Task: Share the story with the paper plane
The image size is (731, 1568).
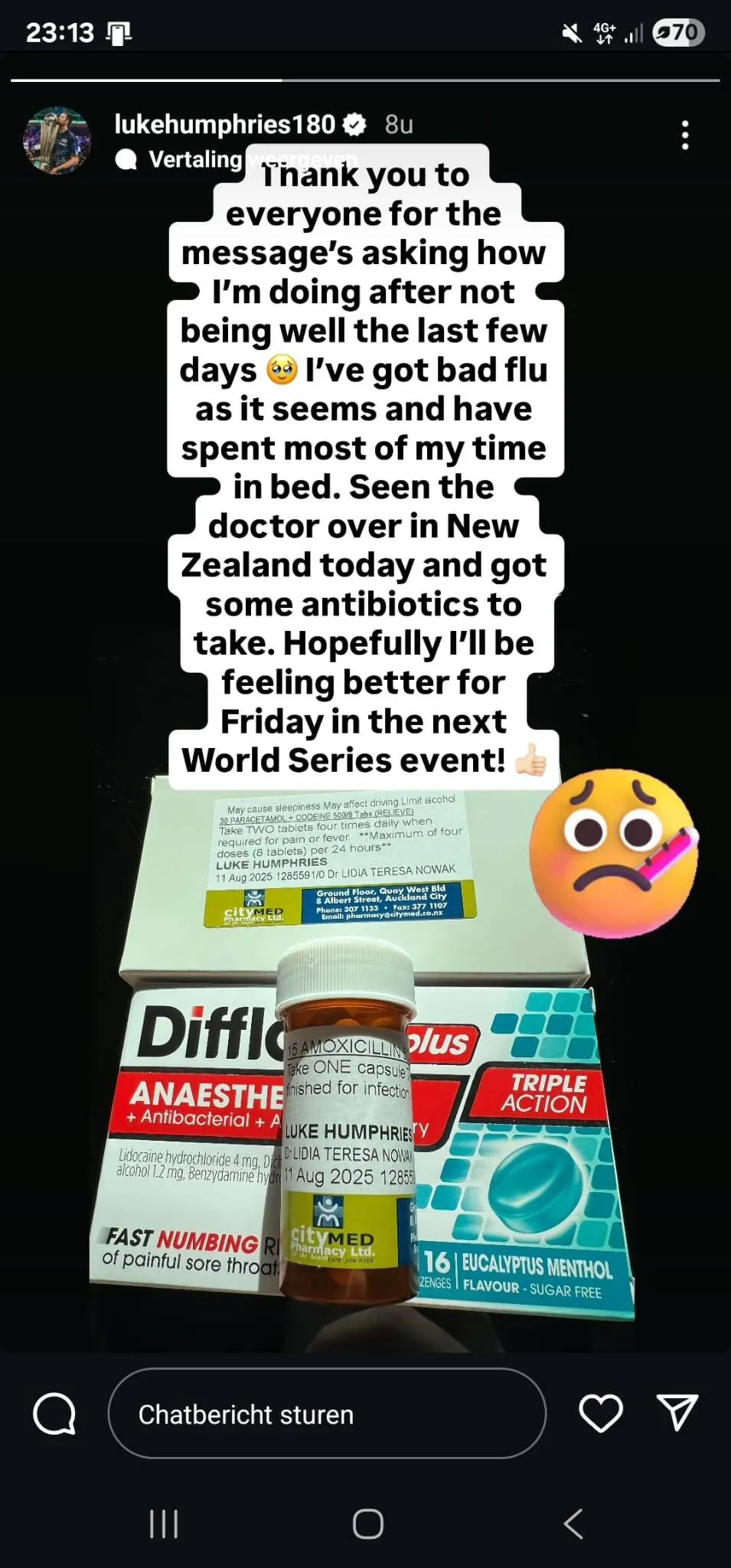Action: 677,1413
